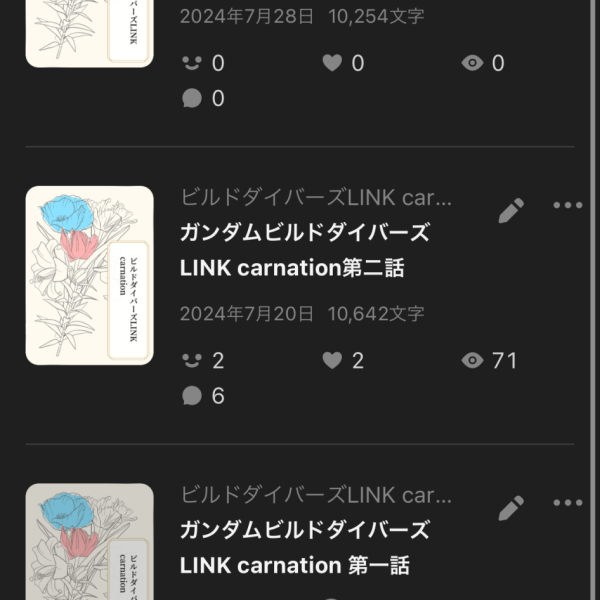Open the series link above carnation第二話
Screen dimensions: 600x600
click(x=315, y=196)
